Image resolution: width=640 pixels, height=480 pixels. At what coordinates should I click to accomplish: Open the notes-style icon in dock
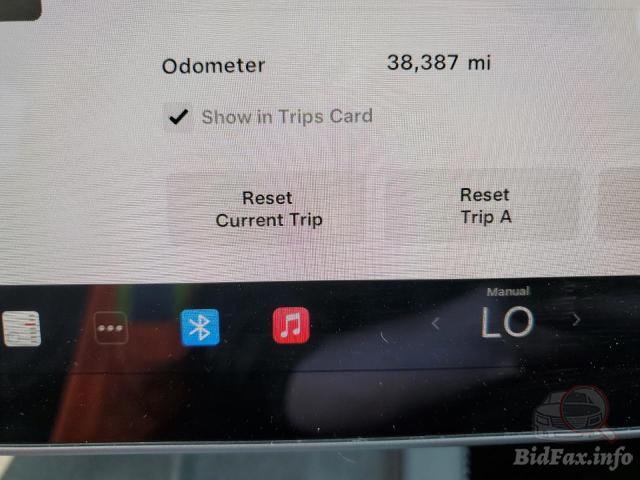[x=22, y=328]
